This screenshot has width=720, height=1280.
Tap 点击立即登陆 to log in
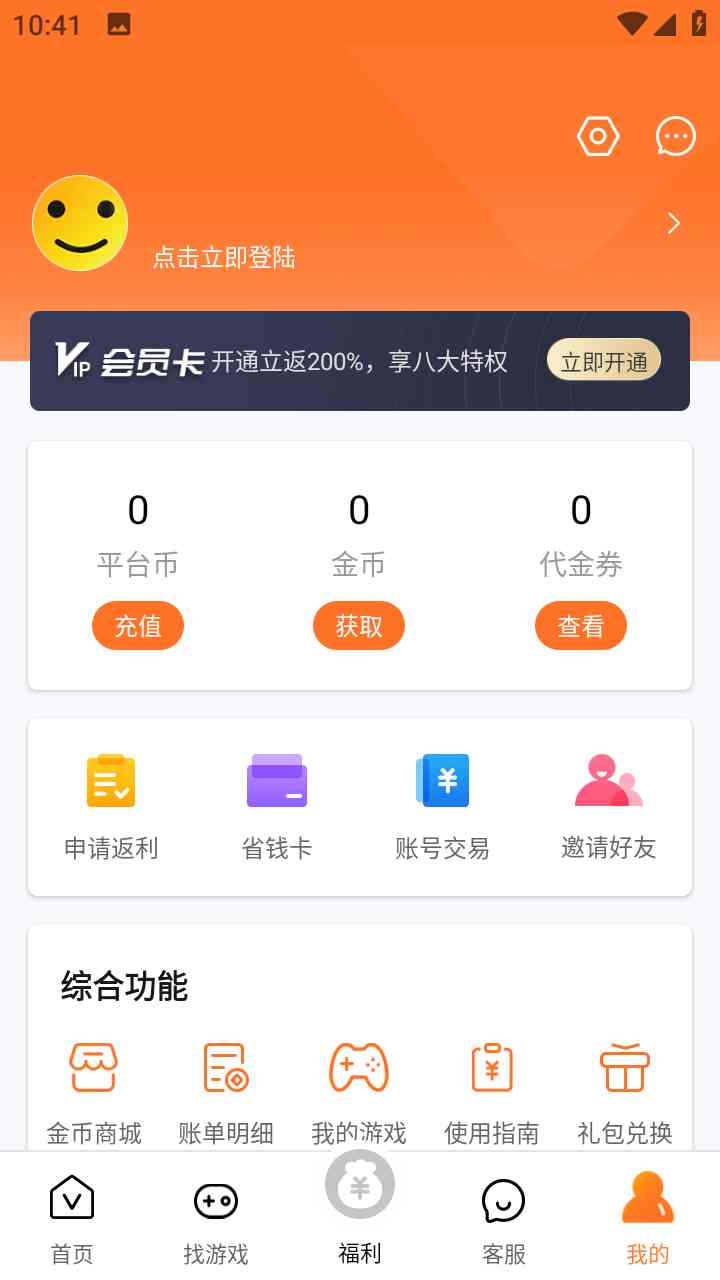(224, 257)
